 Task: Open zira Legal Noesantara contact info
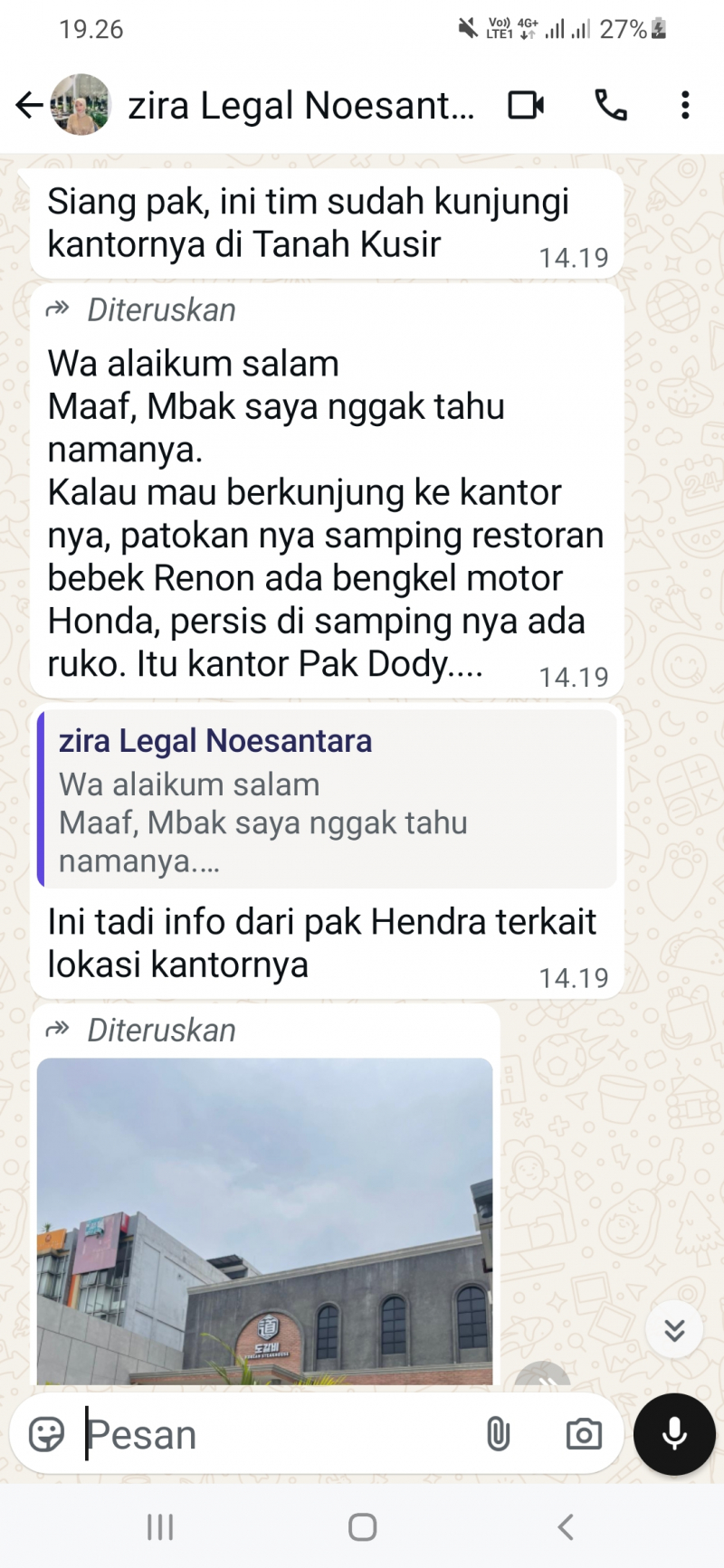pyautogui.click(x=299, y=106)
